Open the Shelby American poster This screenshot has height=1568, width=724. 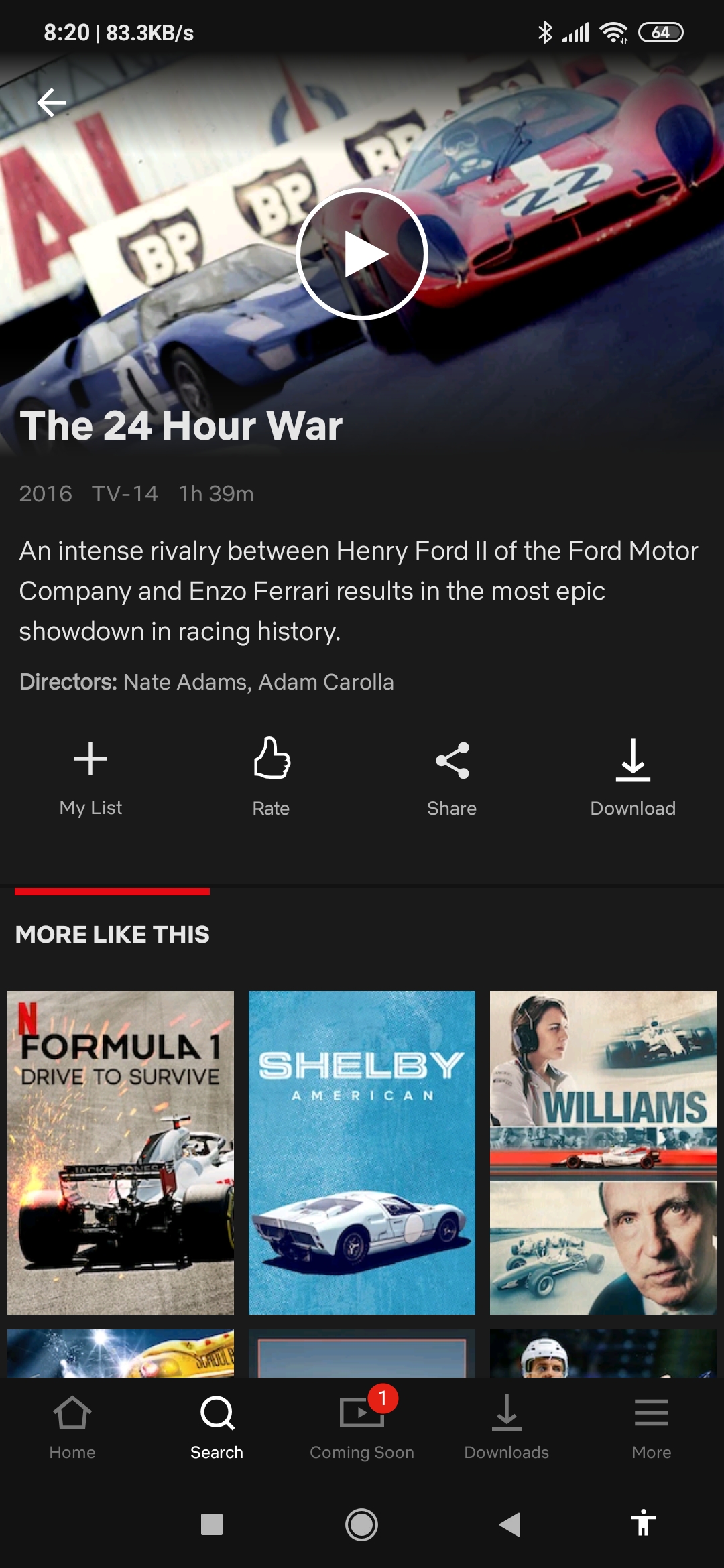[362, 1153]
